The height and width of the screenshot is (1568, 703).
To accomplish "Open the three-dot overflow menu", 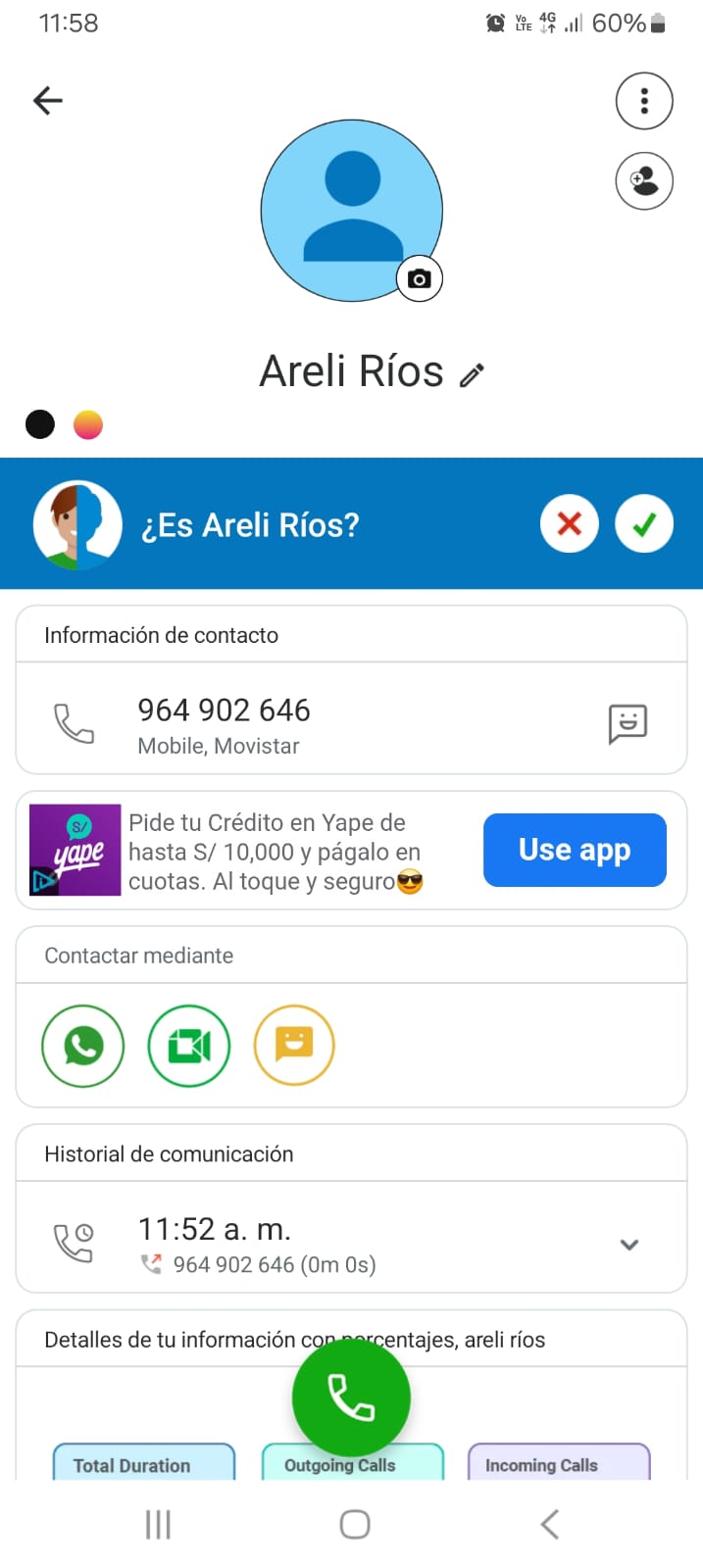I will point(644,101).
